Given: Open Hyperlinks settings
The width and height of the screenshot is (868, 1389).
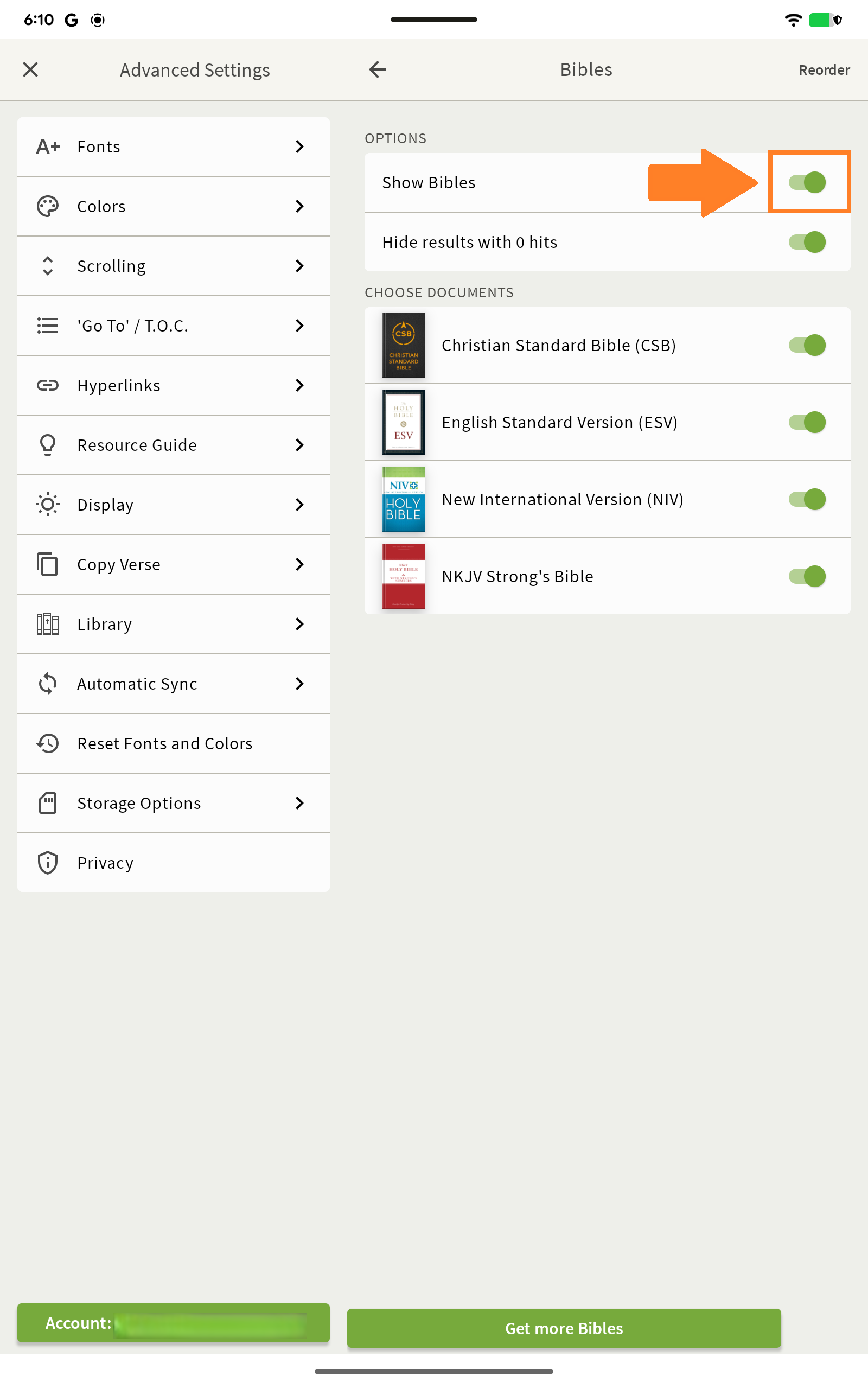Looking at the screenshot, I should (174, 385).
